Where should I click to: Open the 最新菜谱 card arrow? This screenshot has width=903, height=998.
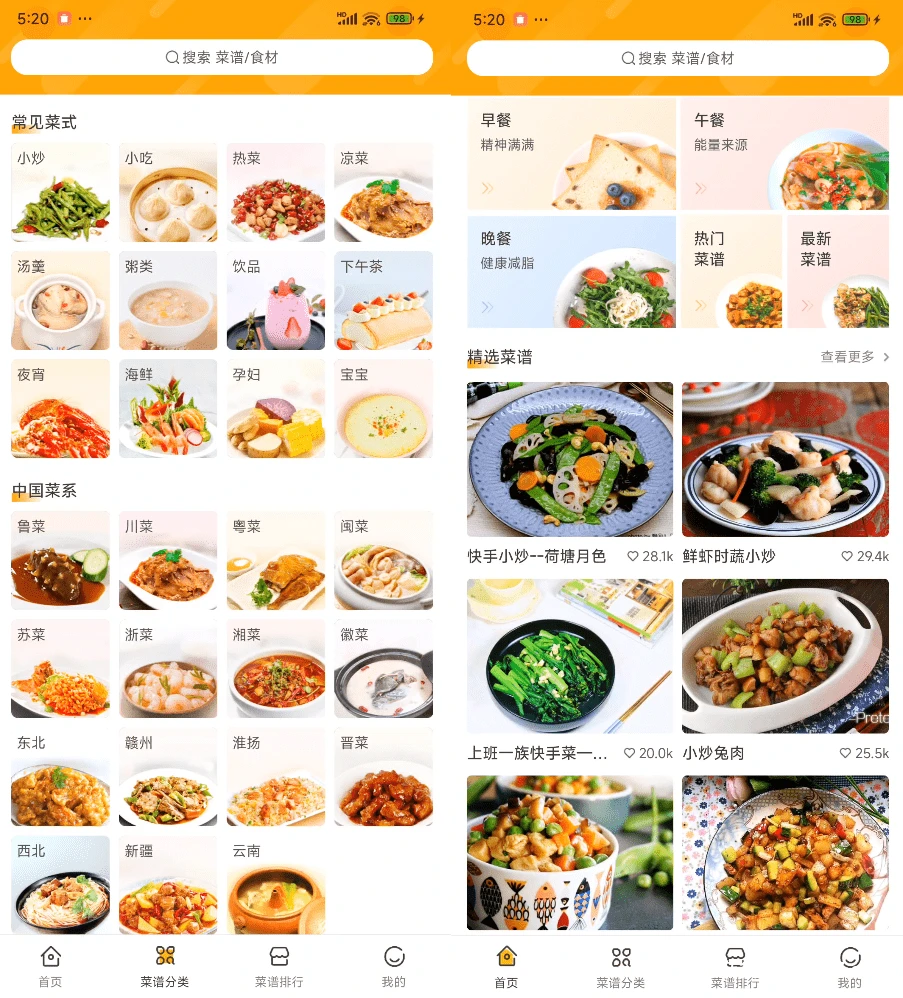click(808, 305)
